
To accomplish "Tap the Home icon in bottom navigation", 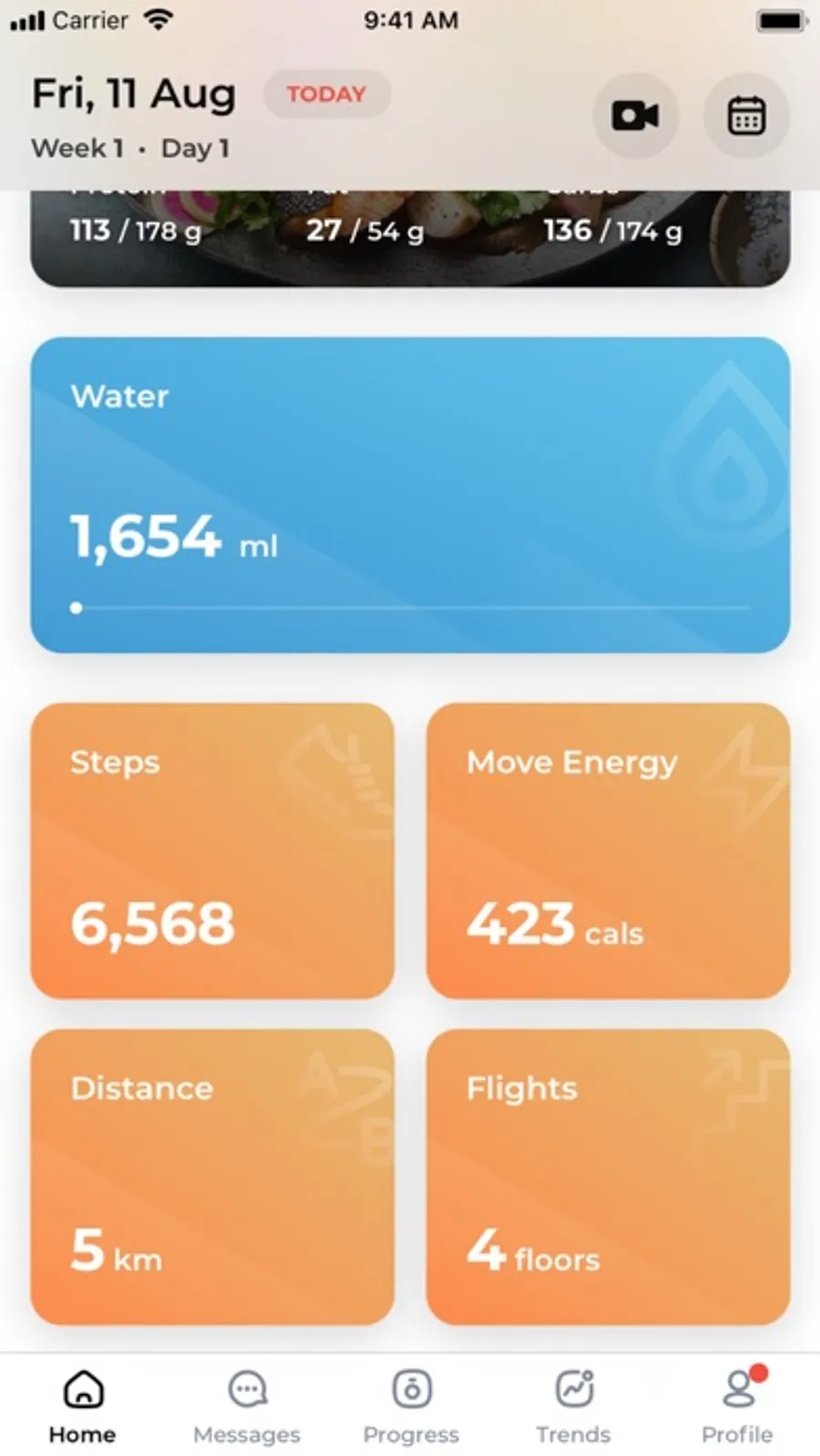I will point(82,1389).
